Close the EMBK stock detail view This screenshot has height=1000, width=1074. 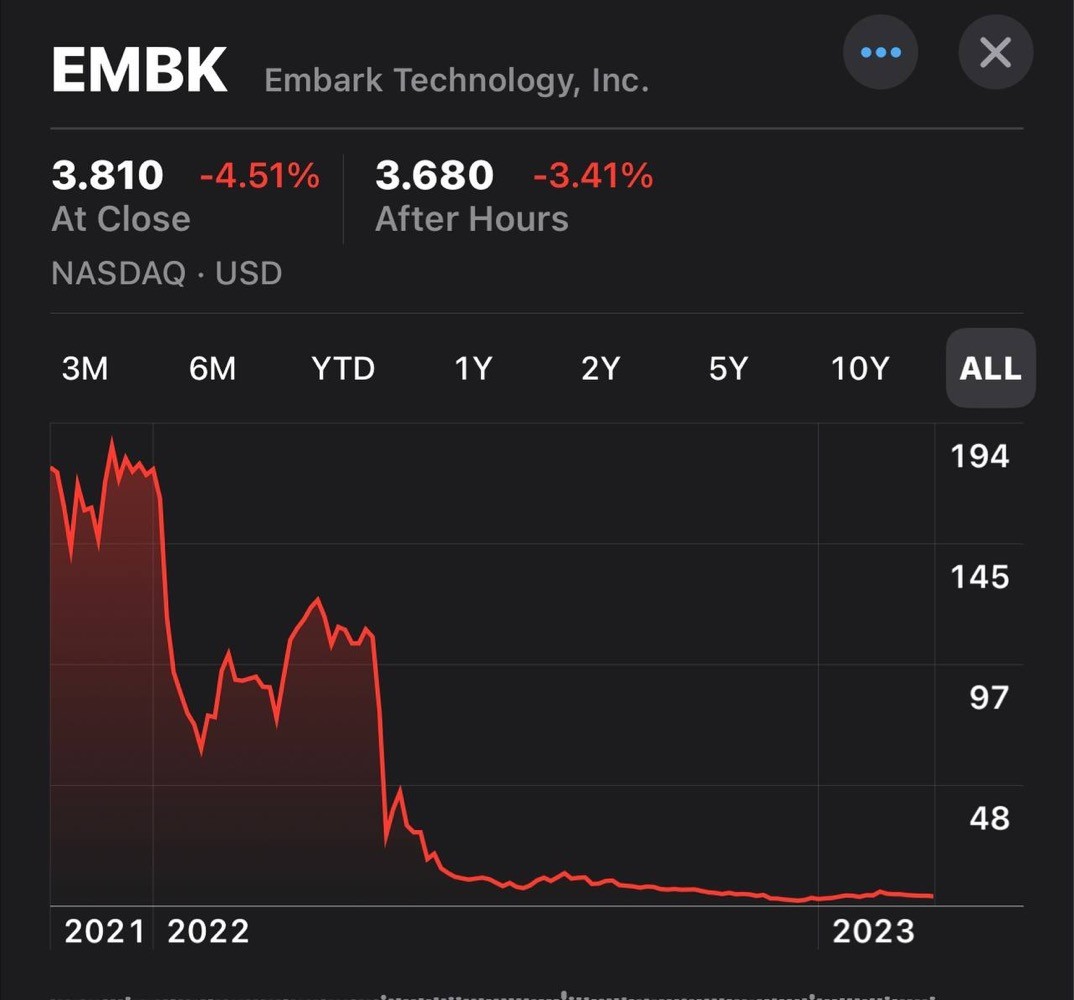(995, 52)
